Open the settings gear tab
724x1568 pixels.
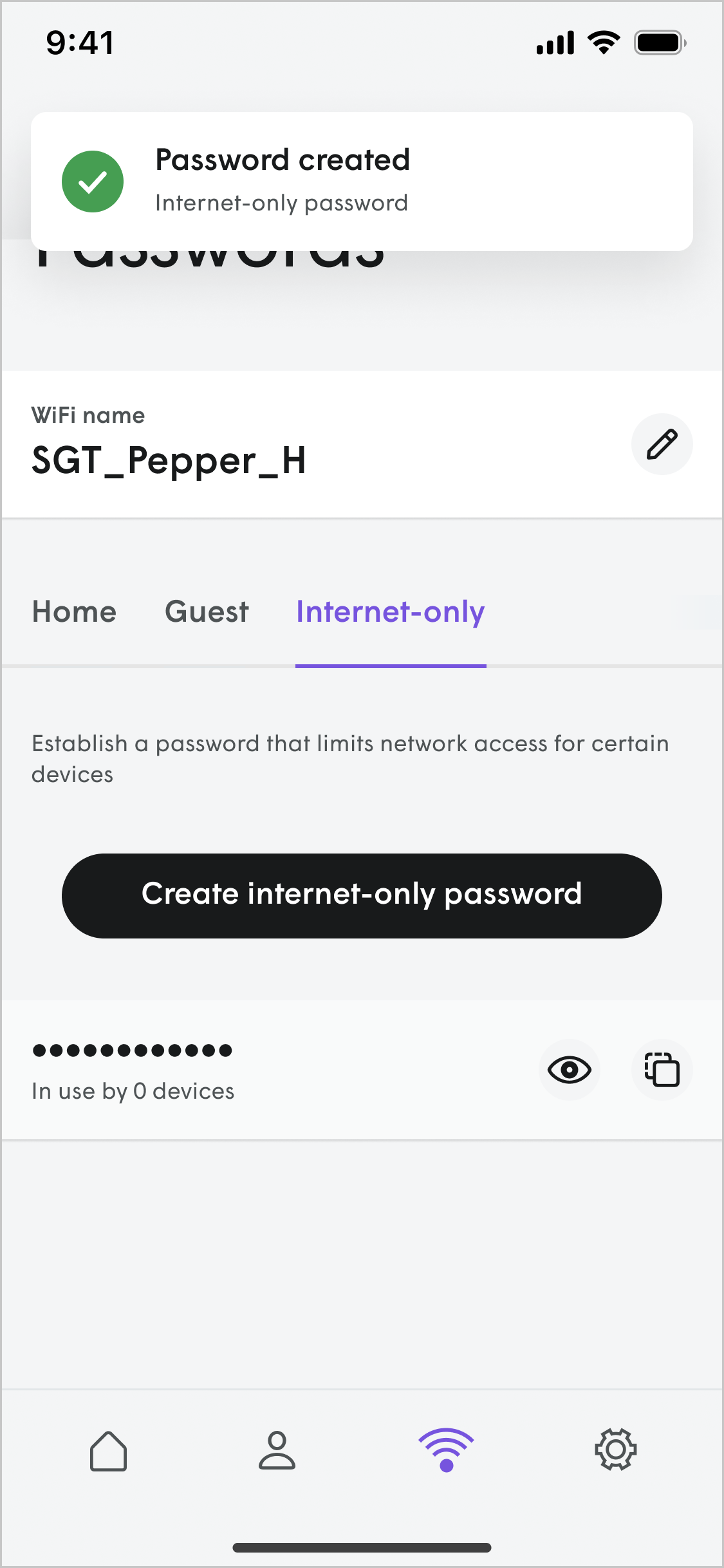pos(615,1451)
